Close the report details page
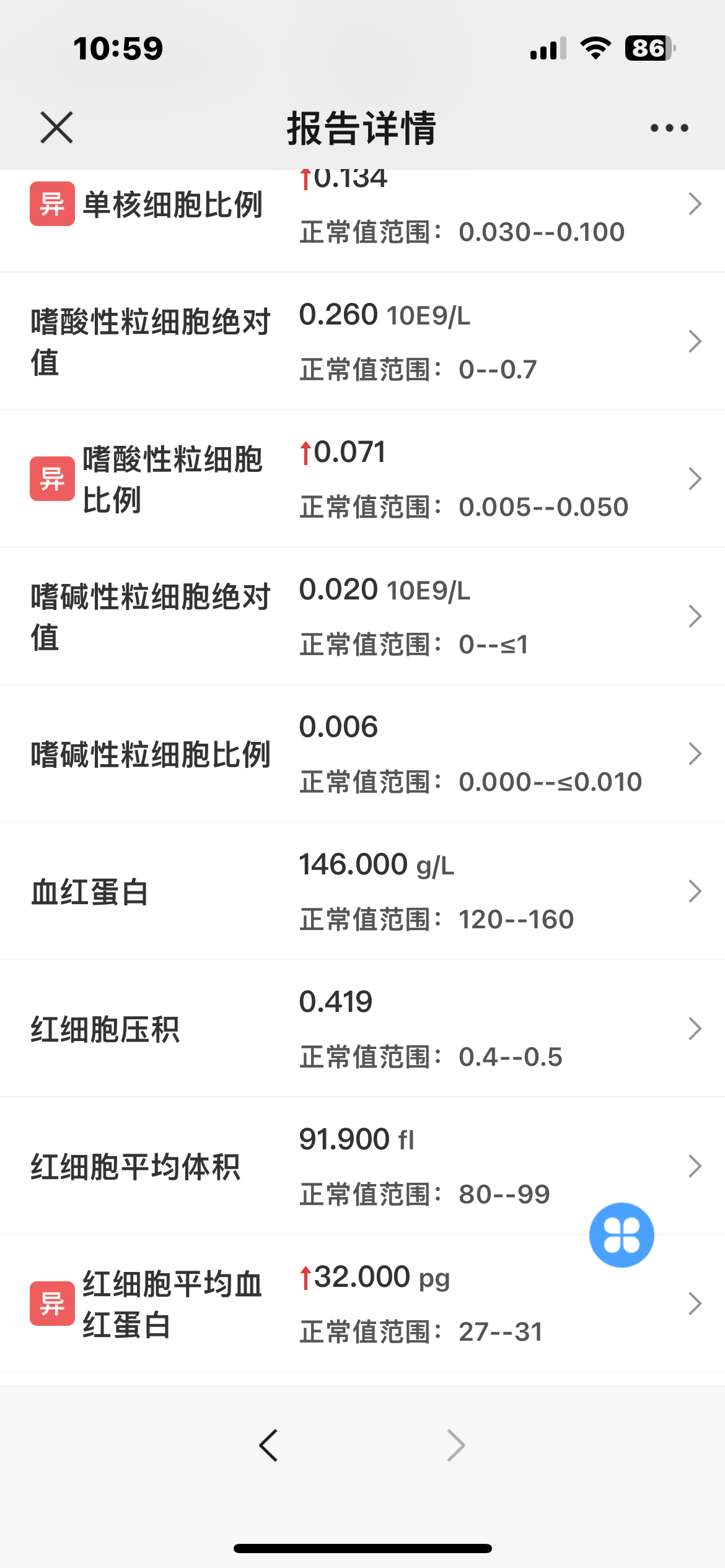The width and height of the screenshot is (725, 1568). [x=56, y=128]
